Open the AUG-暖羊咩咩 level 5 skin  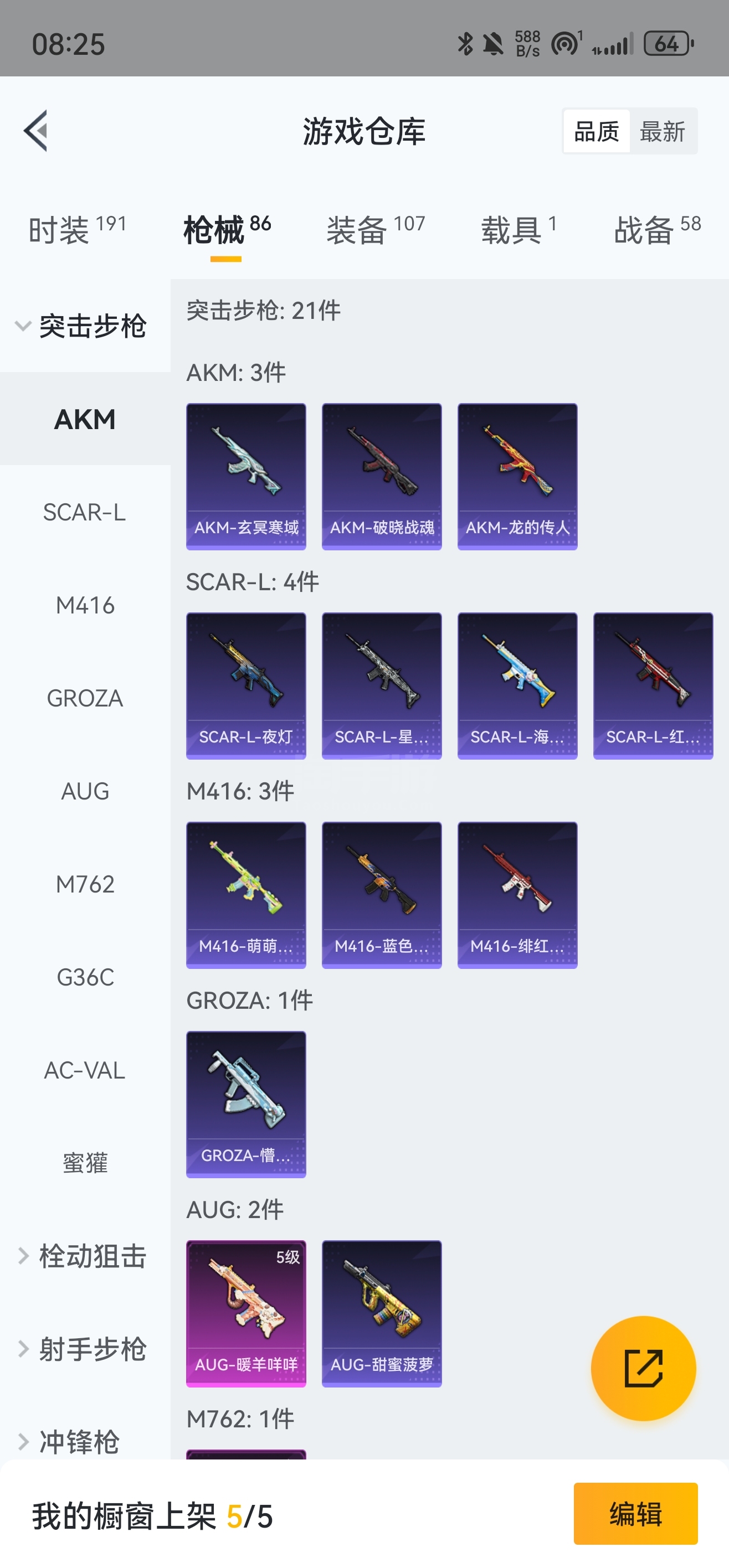coord(246,1313)
